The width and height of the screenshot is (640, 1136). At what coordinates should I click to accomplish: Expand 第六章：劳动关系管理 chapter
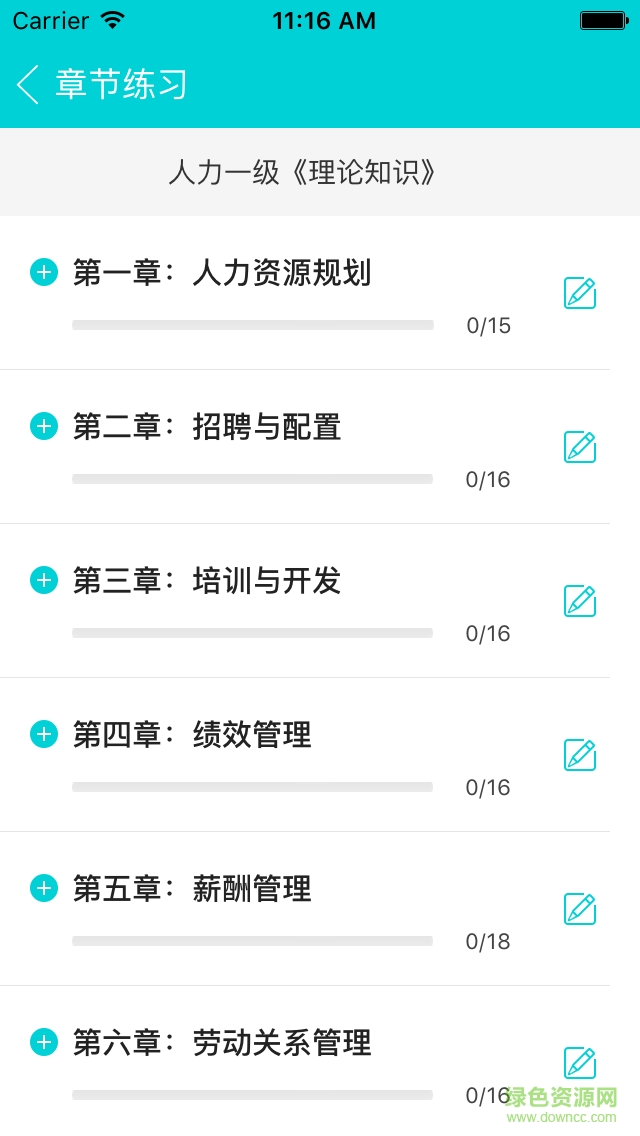tap(44, 1042)
